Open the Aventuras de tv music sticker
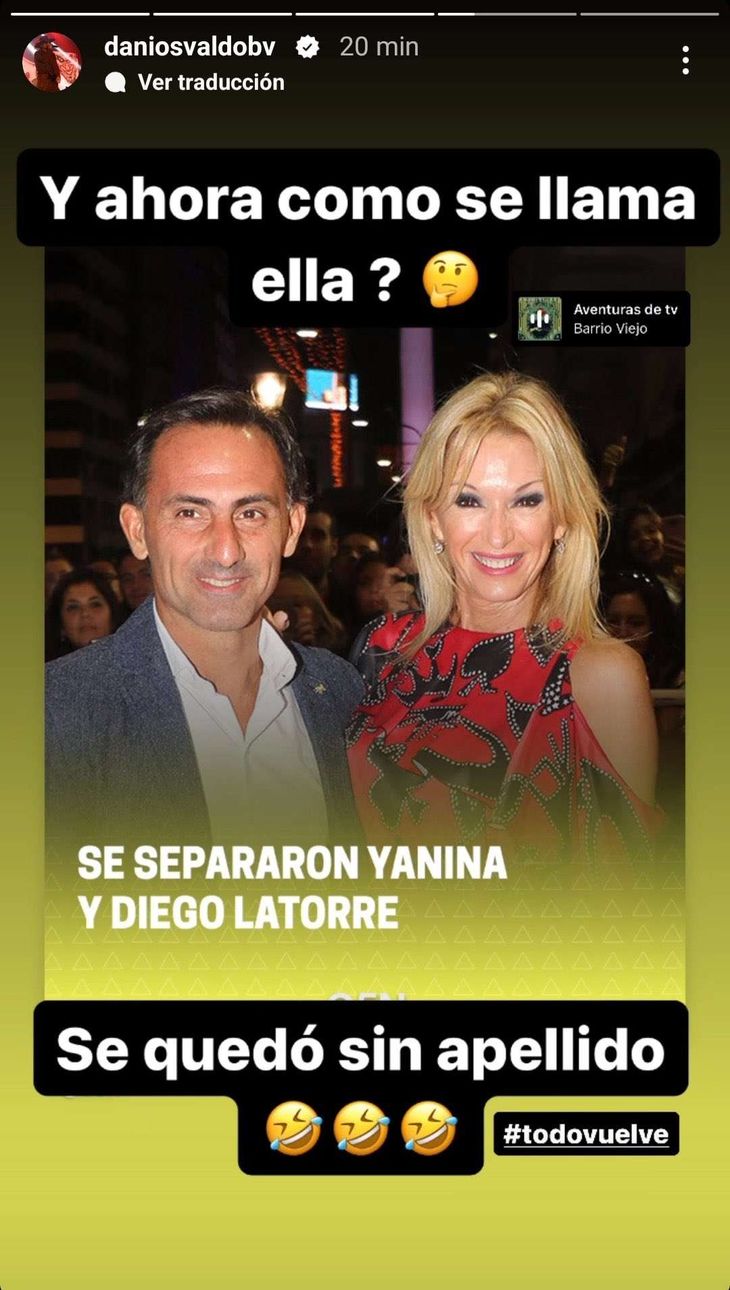The height and width of the screenshot is (1290, 730). pos(603,319)
